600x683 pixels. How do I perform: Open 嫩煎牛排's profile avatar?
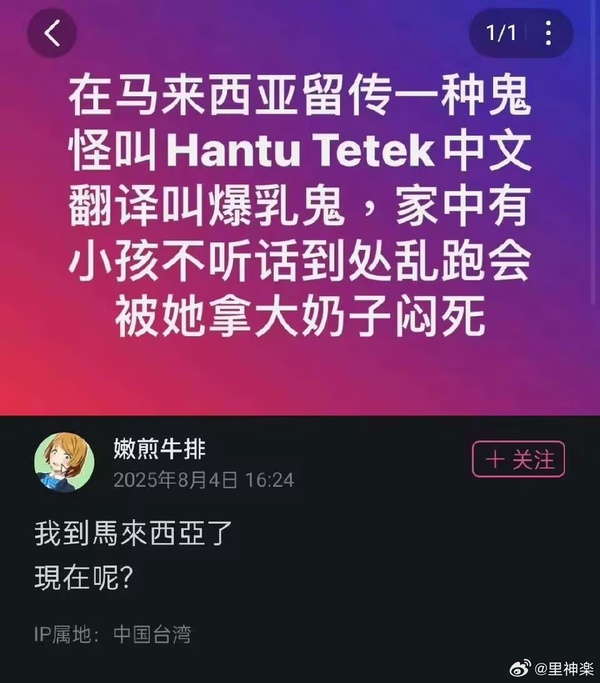click(65, 464)
